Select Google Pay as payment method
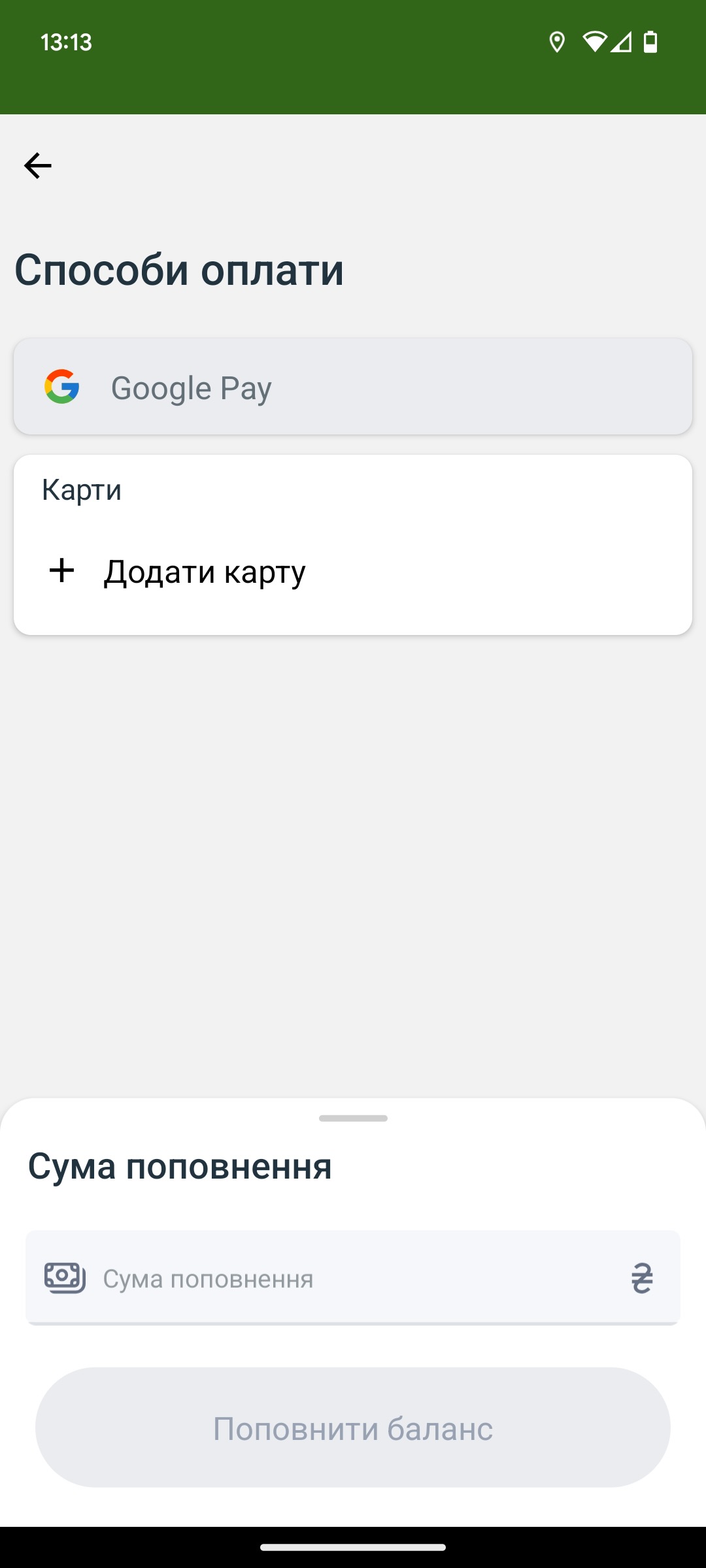This screenshot has height=1568, width=706. pos(353,387)
